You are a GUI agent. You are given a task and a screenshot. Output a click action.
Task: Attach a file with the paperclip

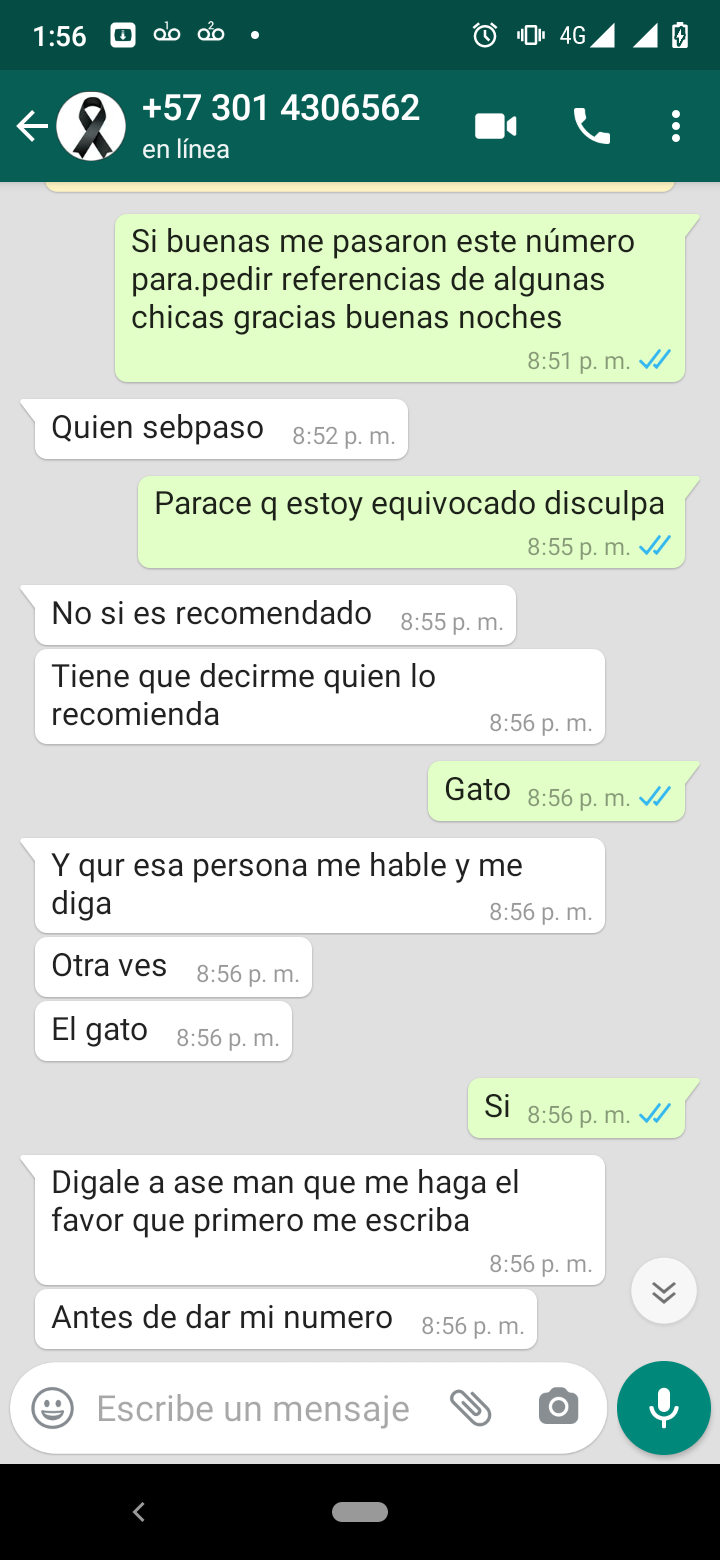(x=470, y=1408)
